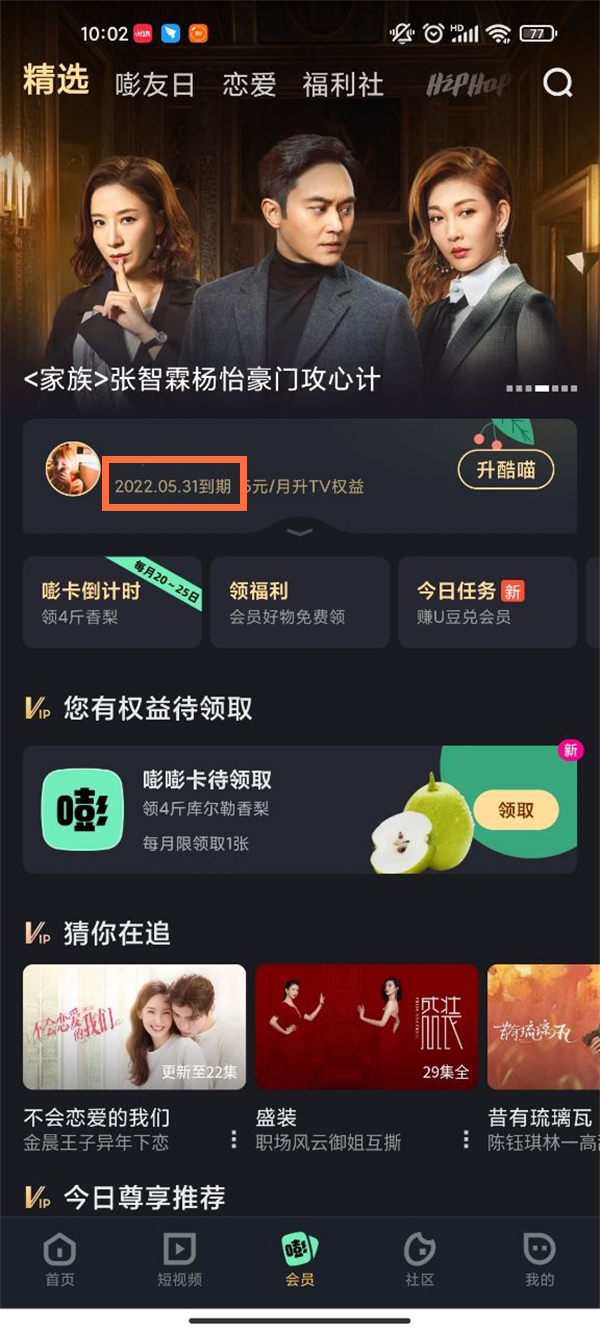Switch to the 嘭友日 tab
Image resolution: width=600 pixels, height=1333 pixels.
tap(155, 85)
